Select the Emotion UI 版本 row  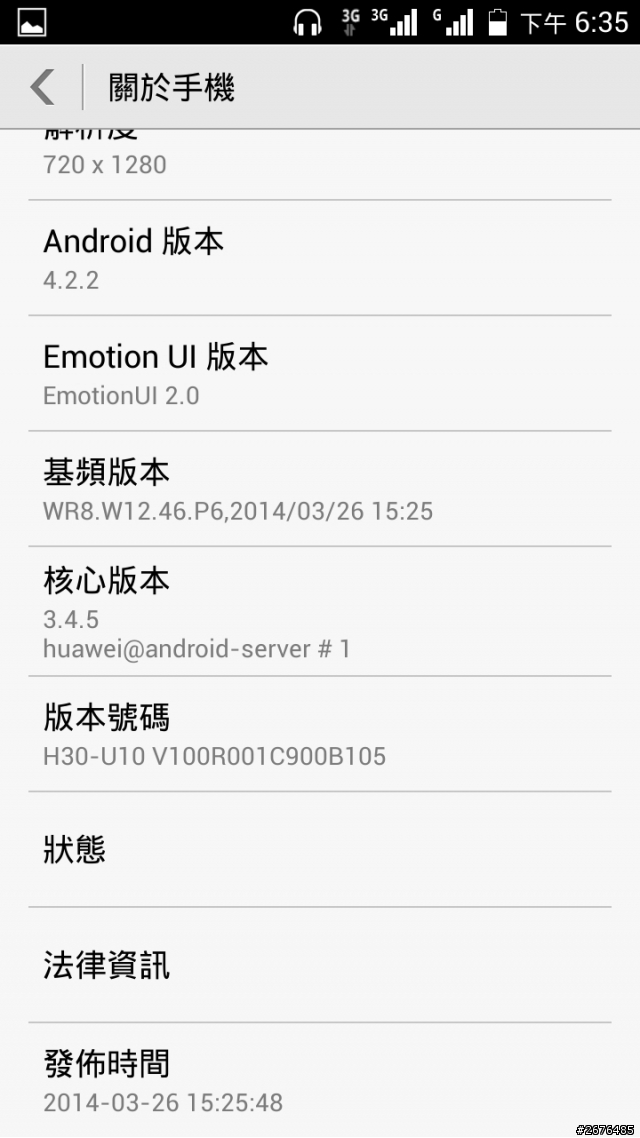[320, 373]
